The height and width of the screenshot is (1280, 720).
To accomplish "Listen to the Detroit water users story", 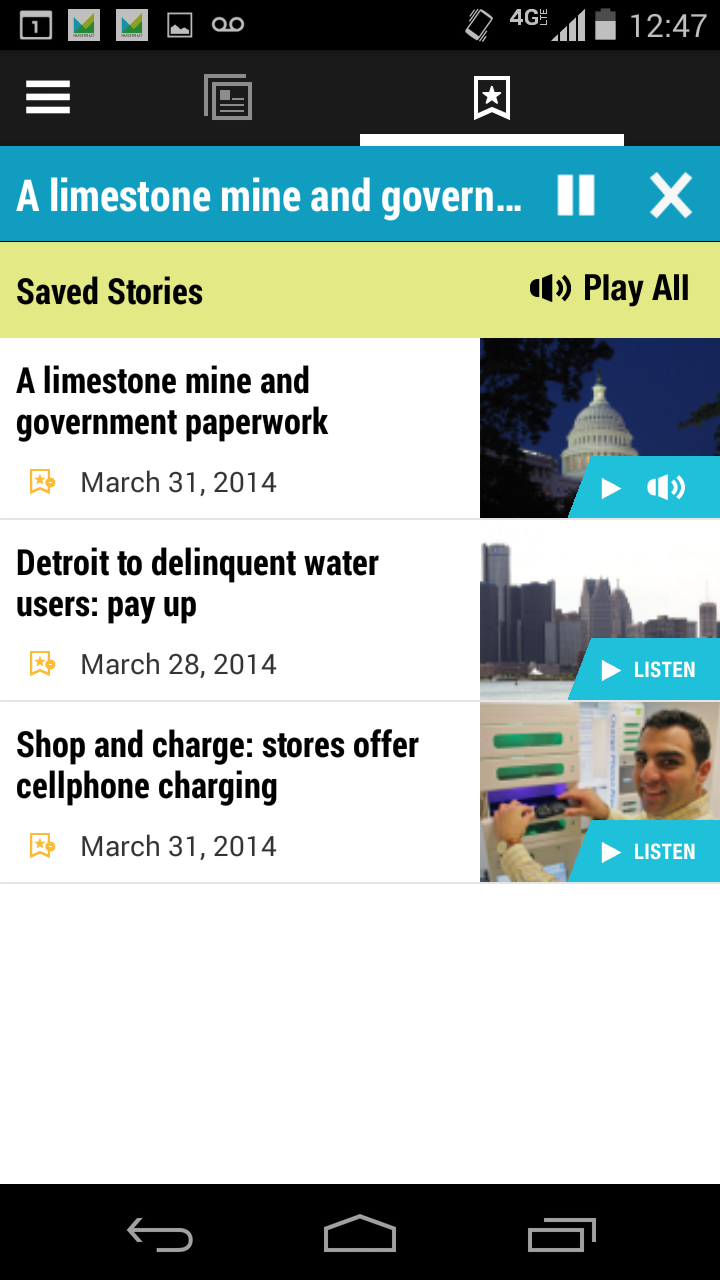I will [x=647, y=670].
